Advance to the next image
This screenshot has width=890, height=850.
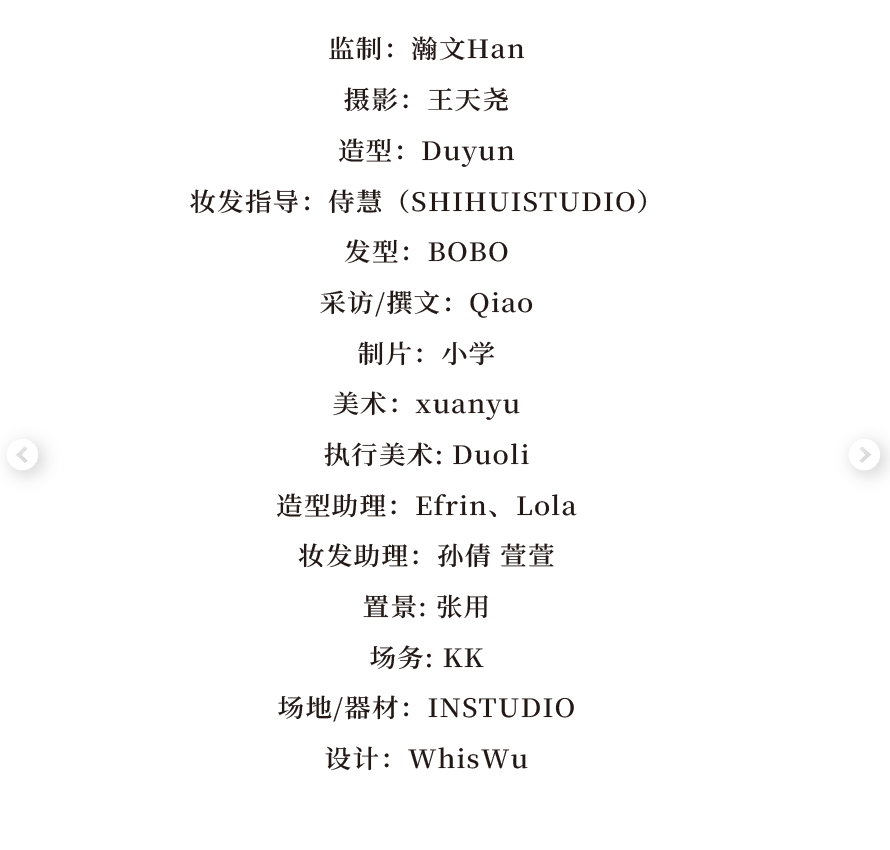point(864,455)
